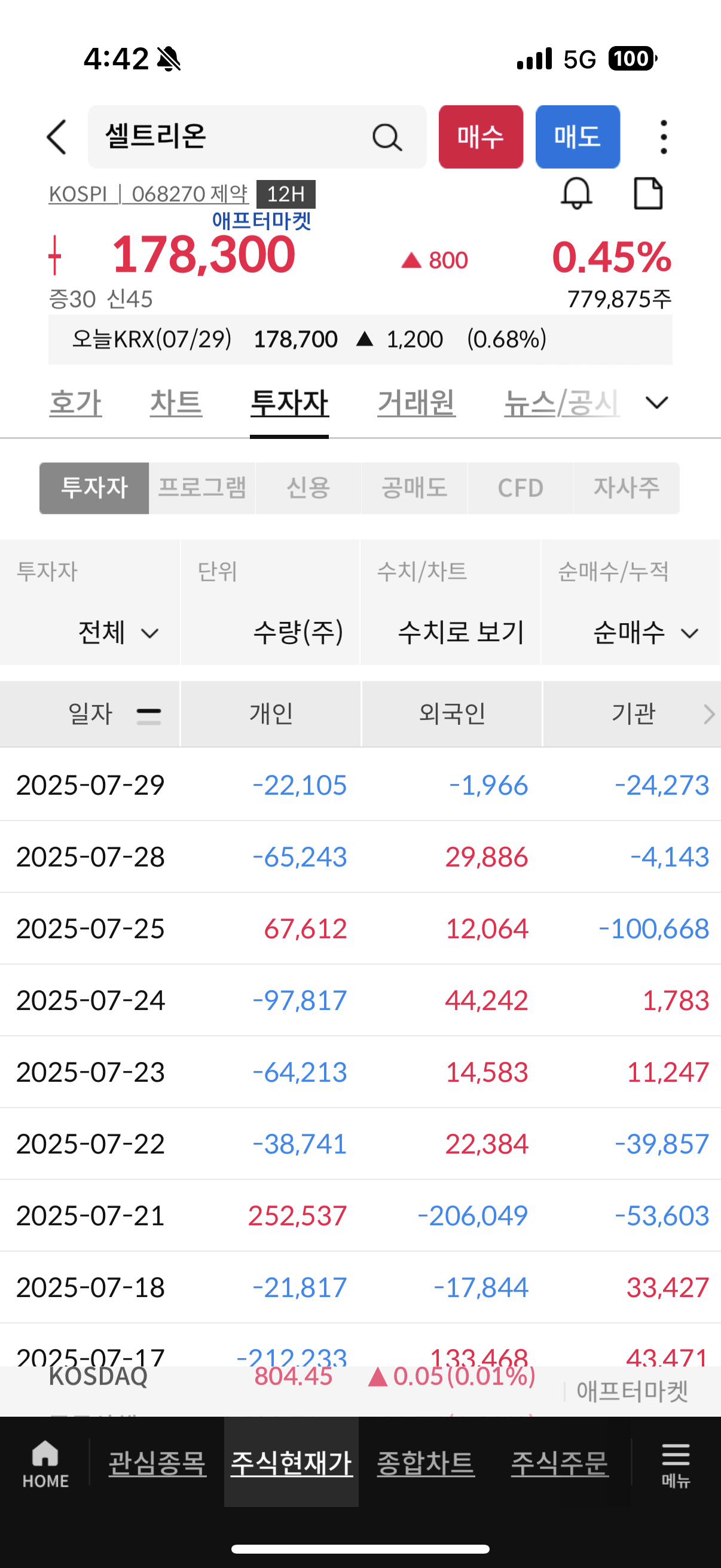
Task: Open the memo note icon
Action: coord(648,194)
